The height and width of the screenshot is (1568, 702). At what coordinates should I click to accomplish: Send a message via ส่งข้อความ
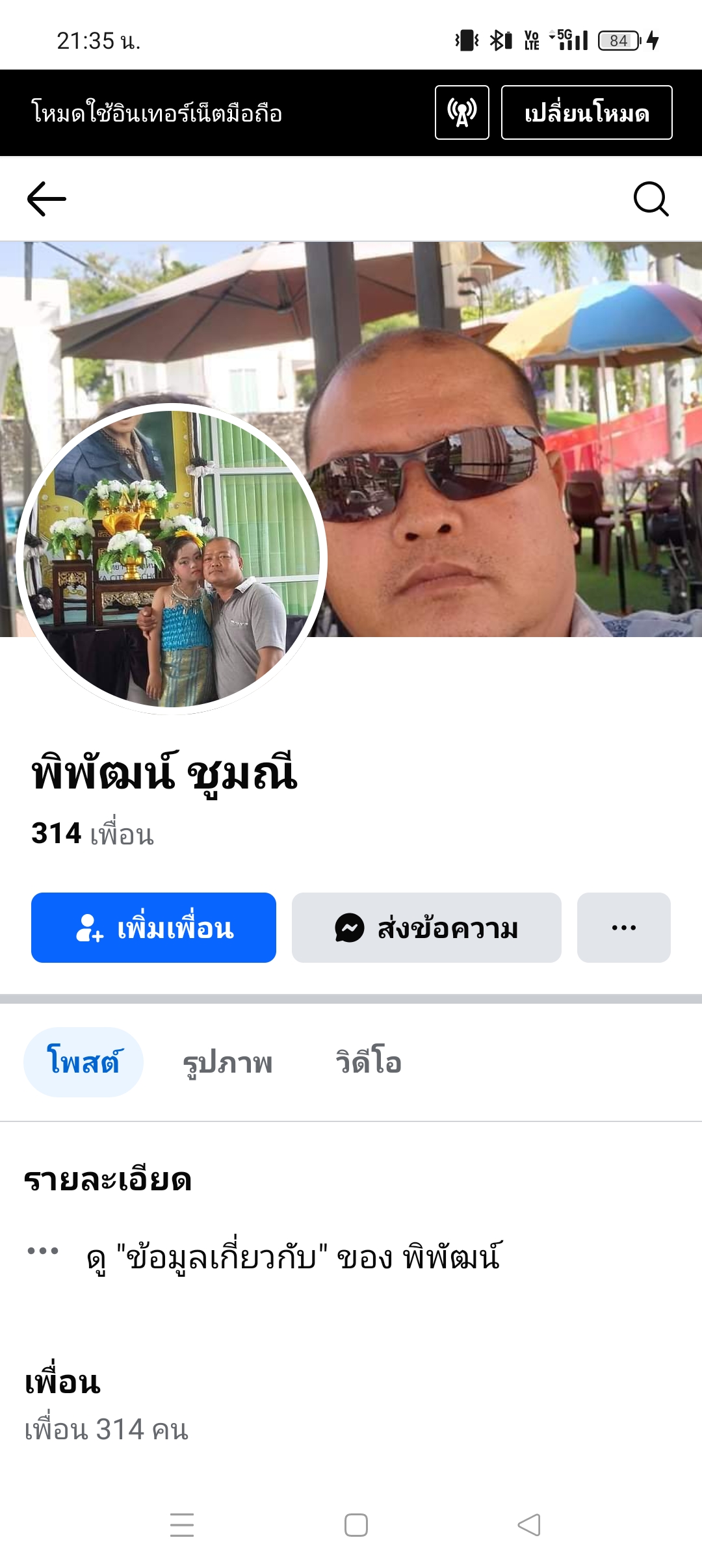coord(426,928)
